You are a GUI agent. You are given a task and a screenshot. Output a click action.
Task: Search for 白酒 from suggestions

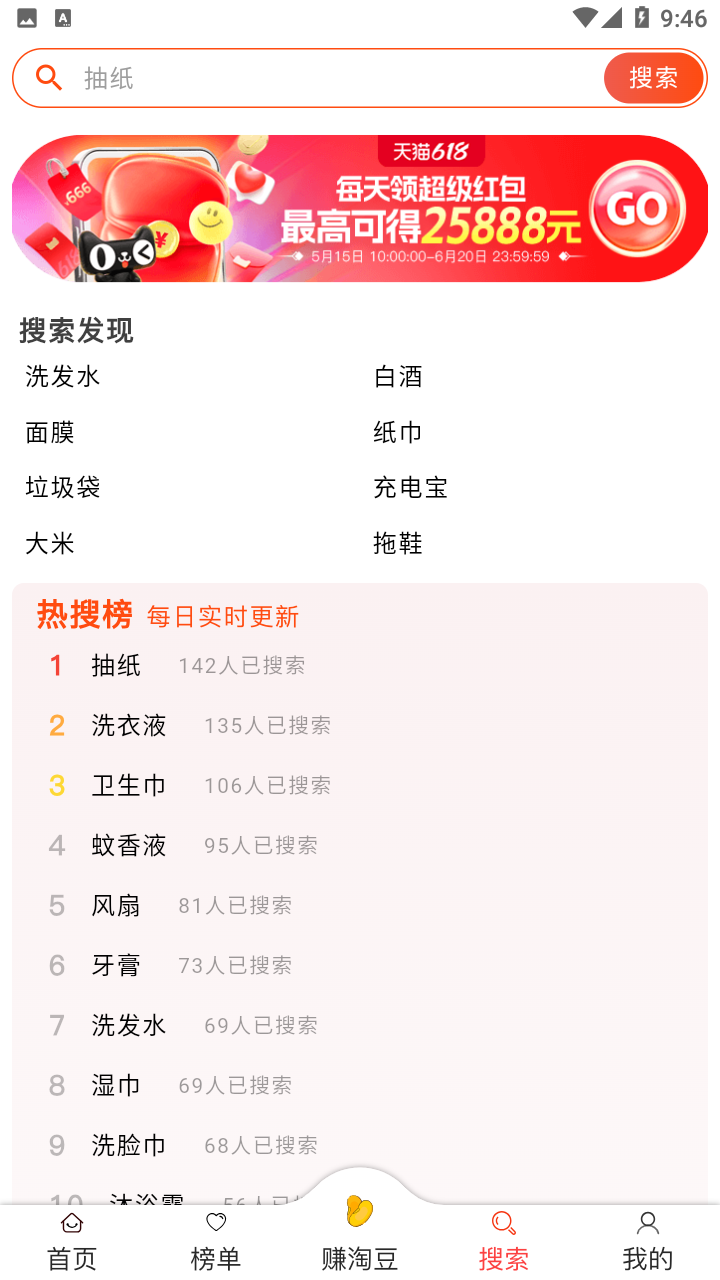coord(398,377)
